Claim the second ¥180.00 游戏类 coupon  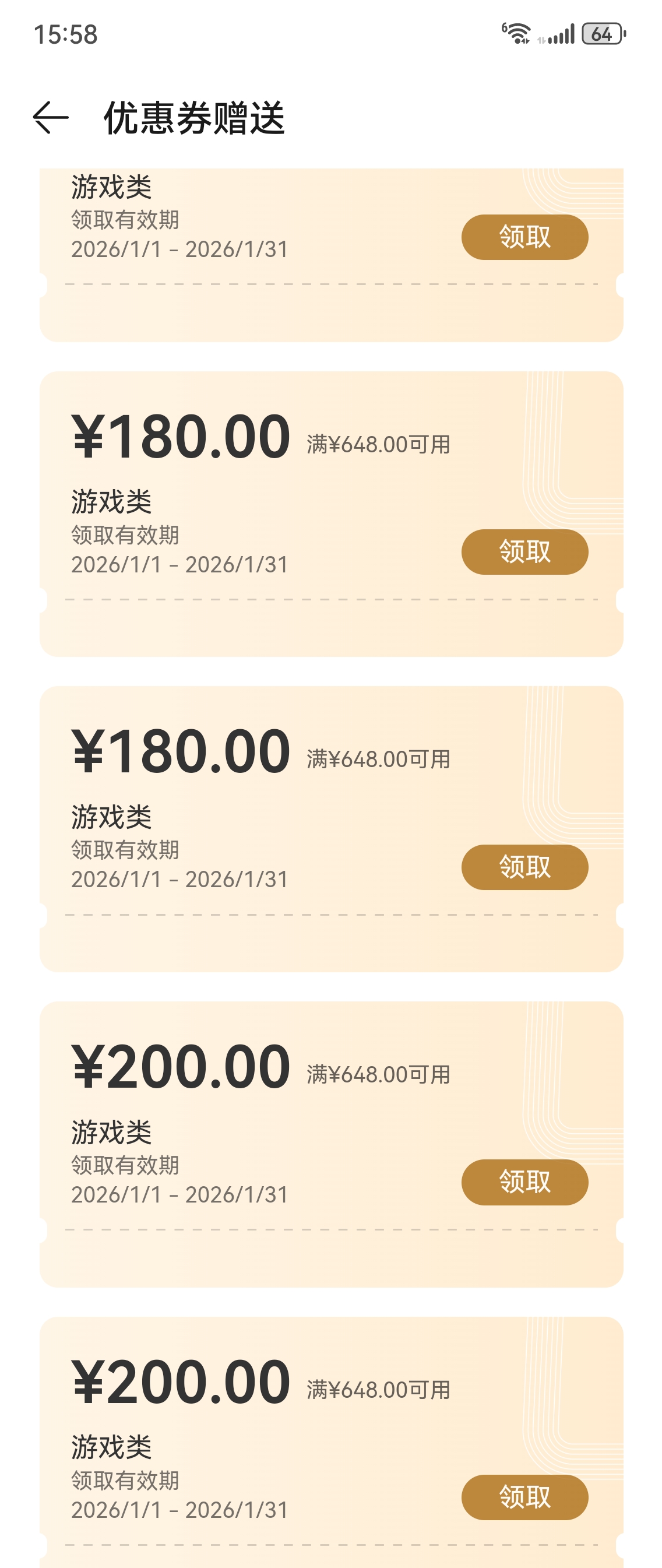point(524,867)
